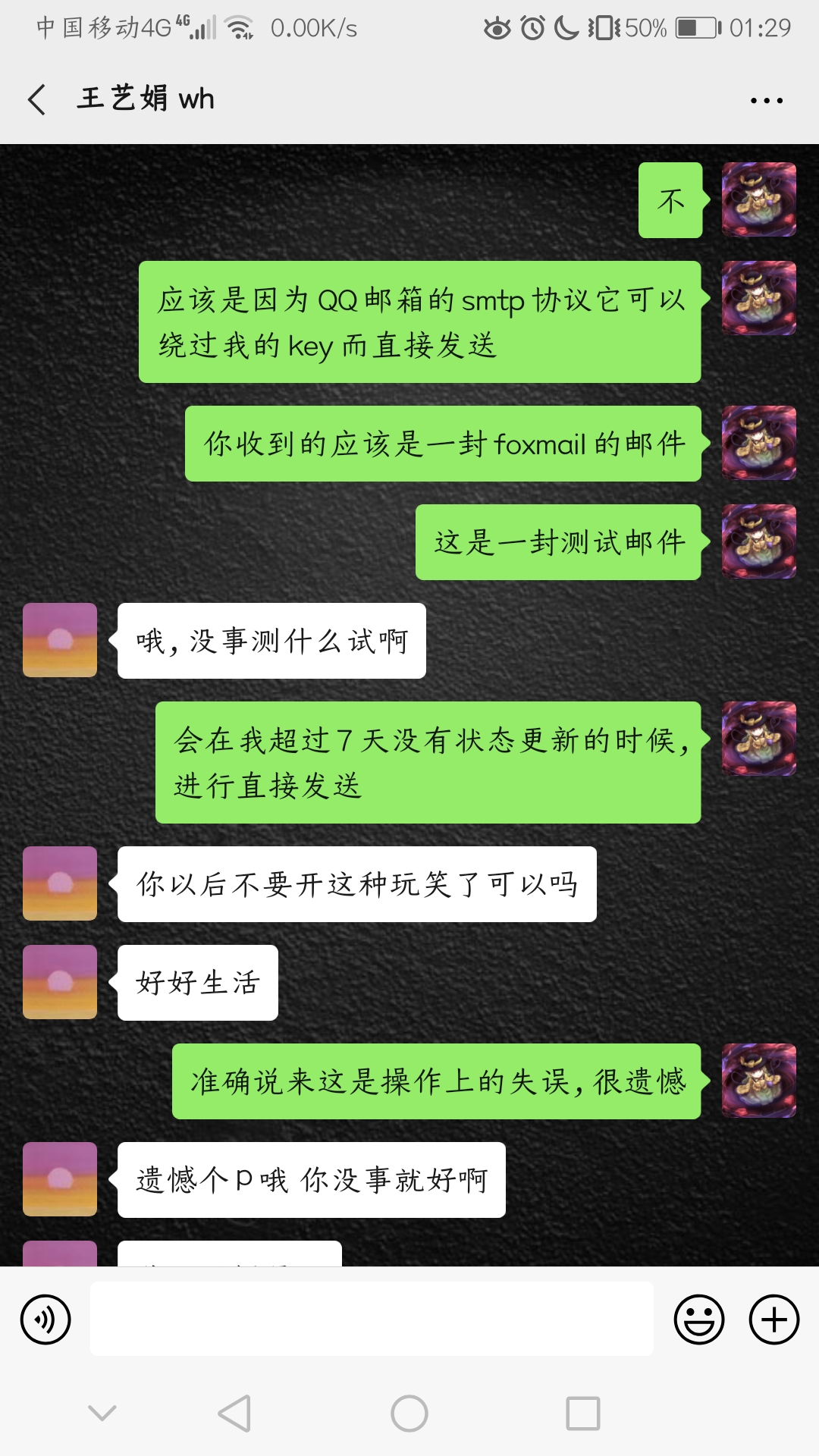Tap the system recent apps button
Image resolution: width=819 pixels, height=1456 pixels.
pos(582,1414)
